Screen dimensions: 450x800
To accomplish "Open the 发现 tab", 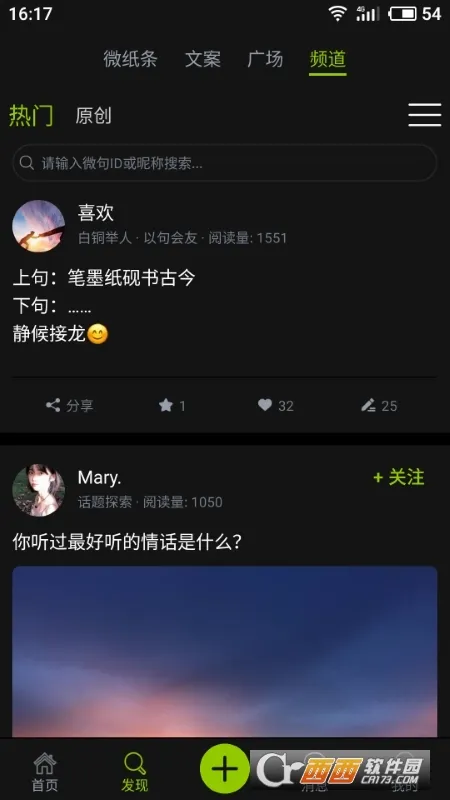I will pos(135,773).
